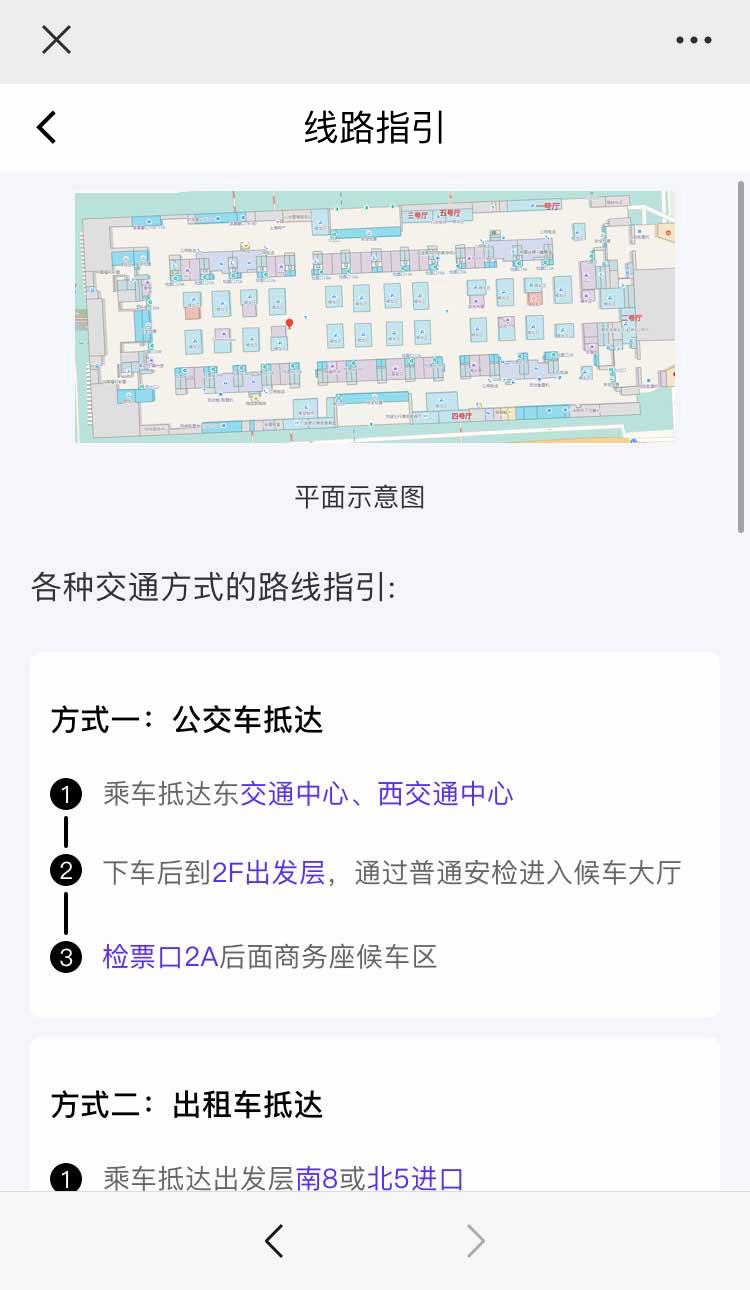This screenshot has height=1290, width=750.
Task: Select step 1 circle under 公交车抵达
Action: coord(66,793)
